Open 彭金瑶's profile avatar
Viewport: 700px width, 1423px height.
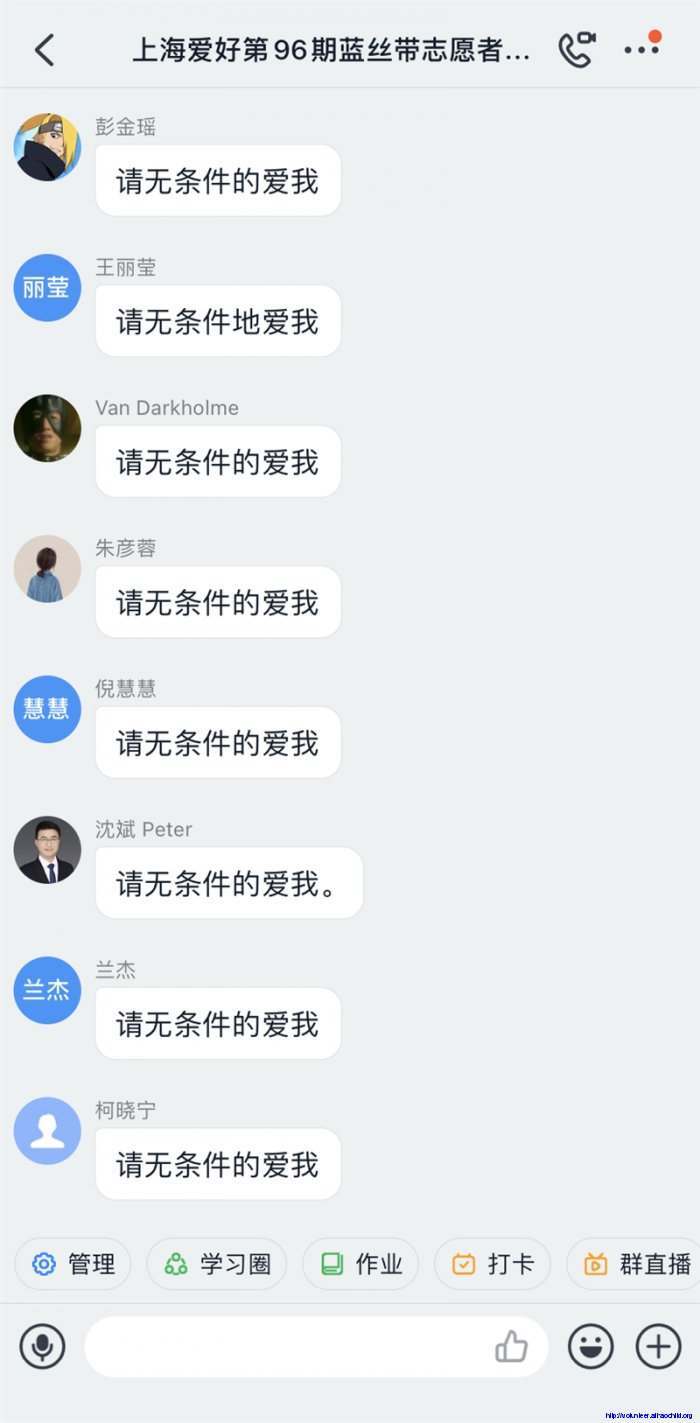(x=47, y=148)
